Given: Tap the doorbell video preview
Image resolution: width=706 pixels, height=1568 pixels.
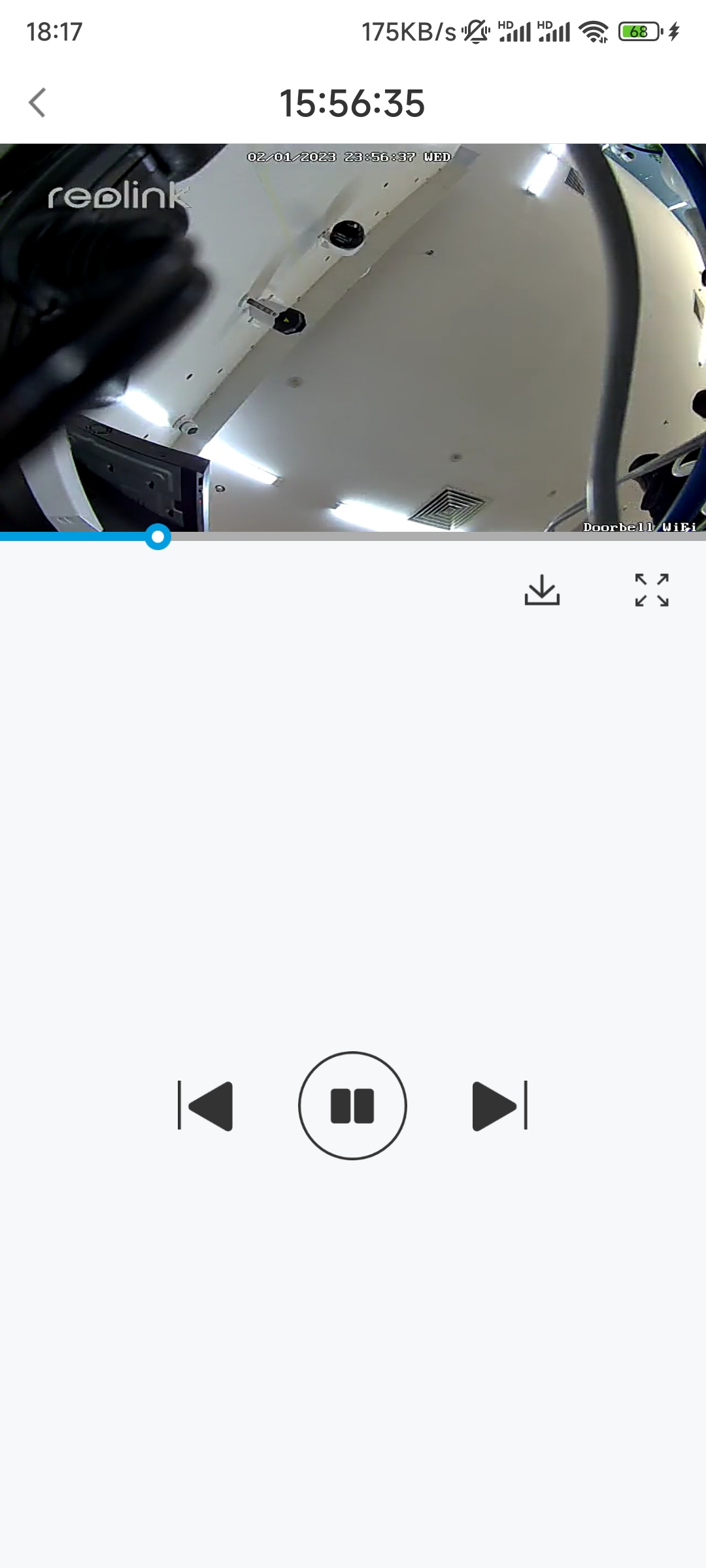Looking at the screenshot, I should (x=353, y=338).
